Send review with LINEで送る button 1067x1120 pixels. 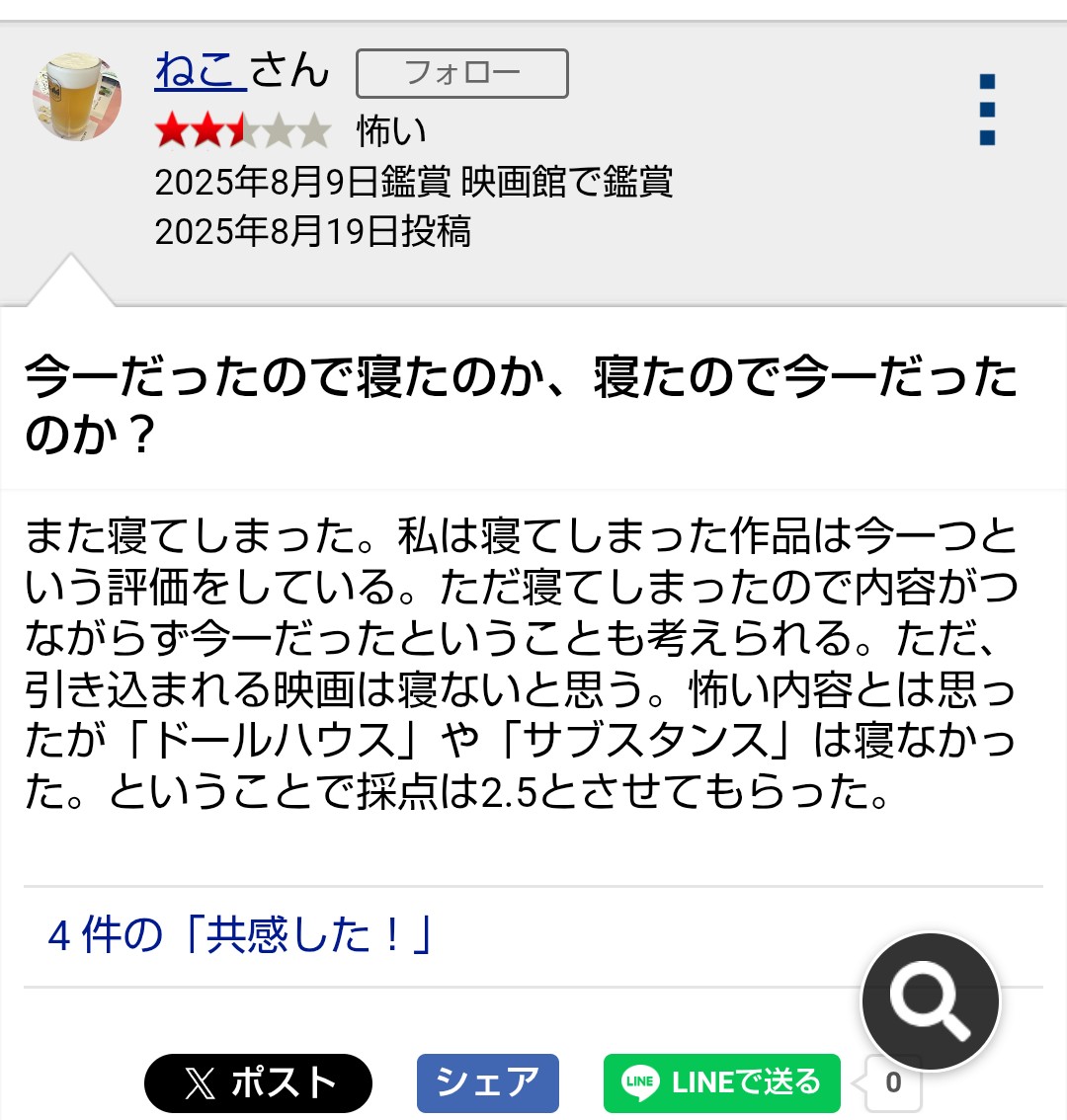[721, 1082]
